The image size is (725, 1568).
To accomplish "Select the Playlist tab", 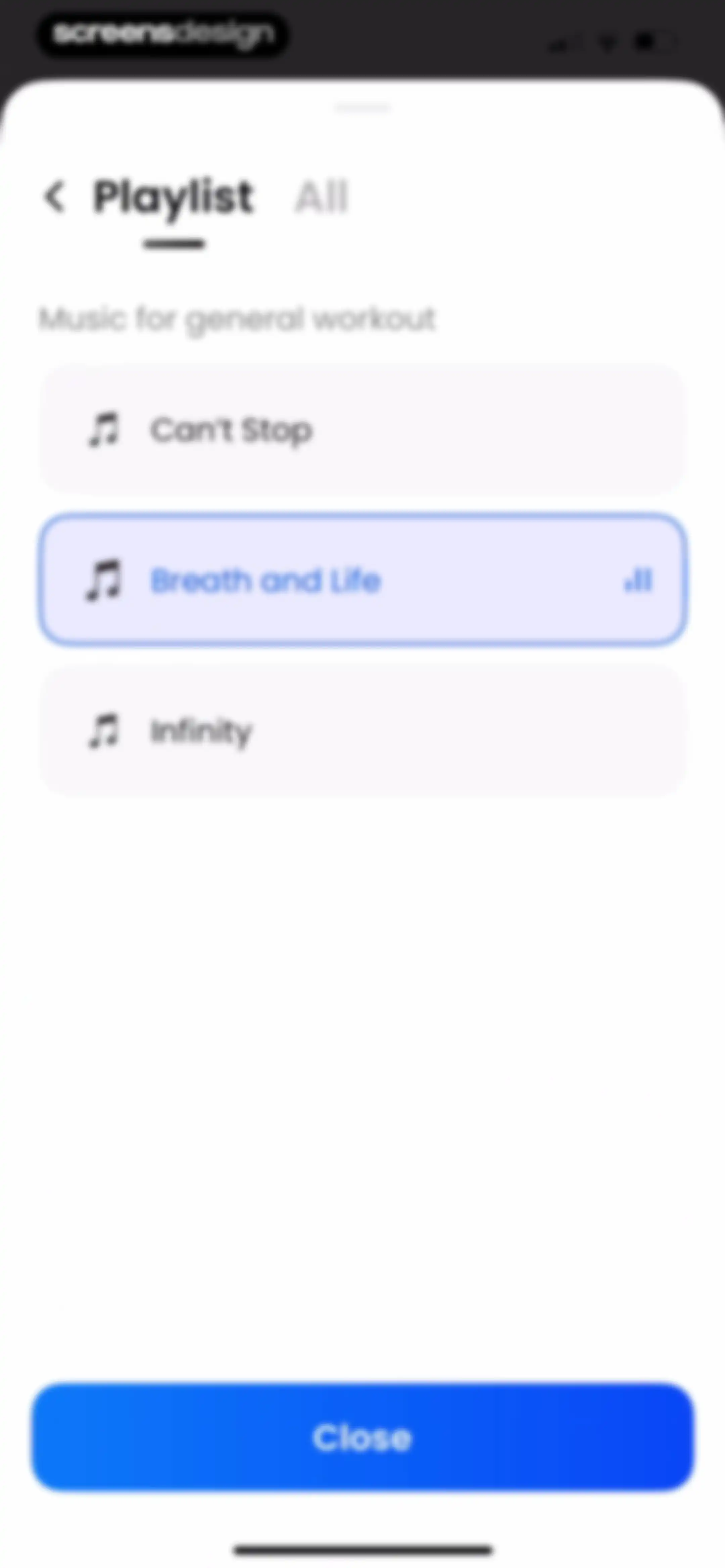I will pyautogui.click(x=174, y=197).
